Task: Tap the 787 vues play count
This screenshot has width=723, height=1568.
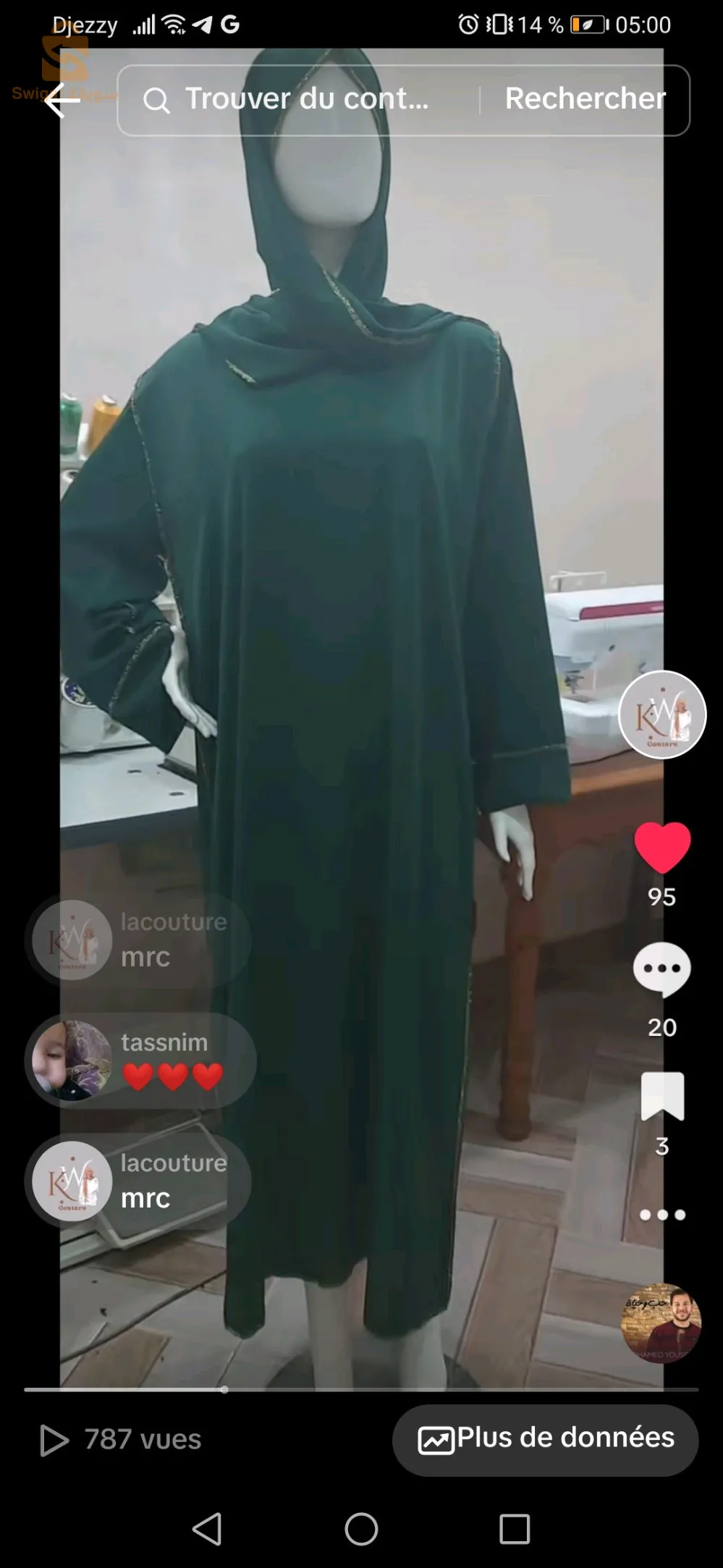Action: click(122, 1439)
